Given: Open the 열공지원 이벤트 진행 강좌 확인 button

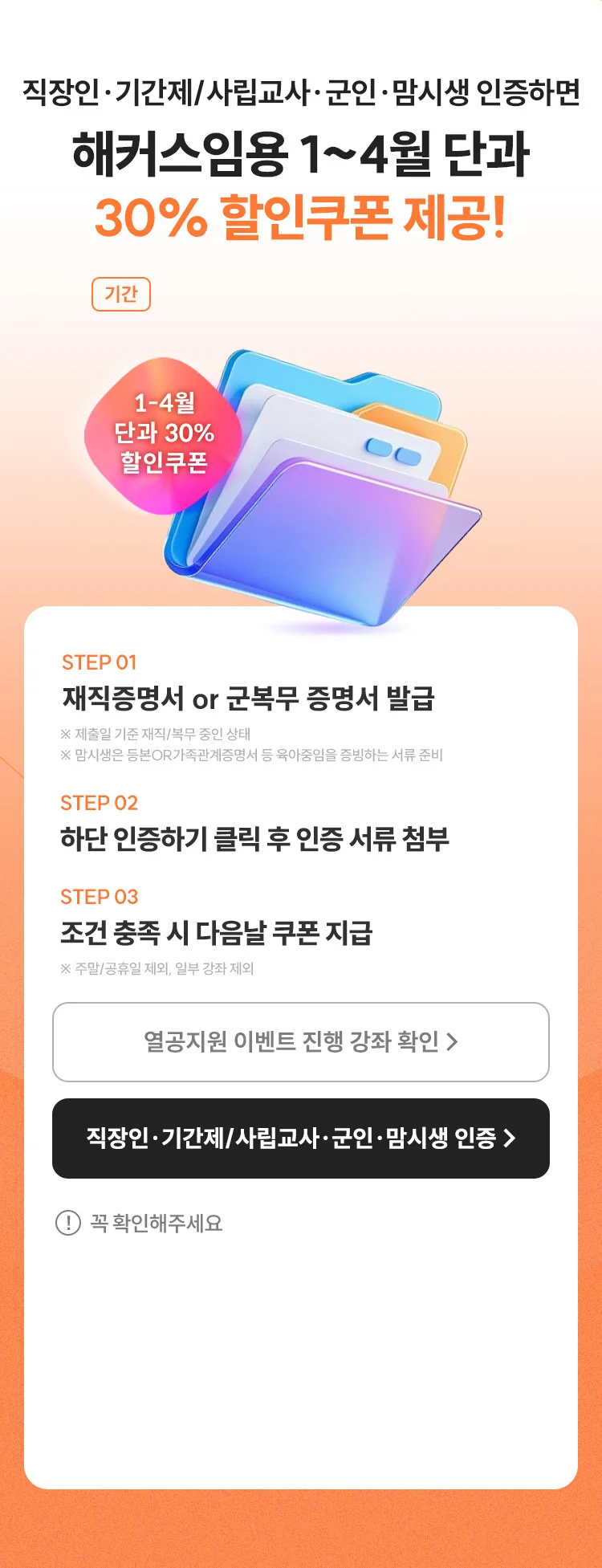Looking at the screenshot, I should coord(301,1041).
